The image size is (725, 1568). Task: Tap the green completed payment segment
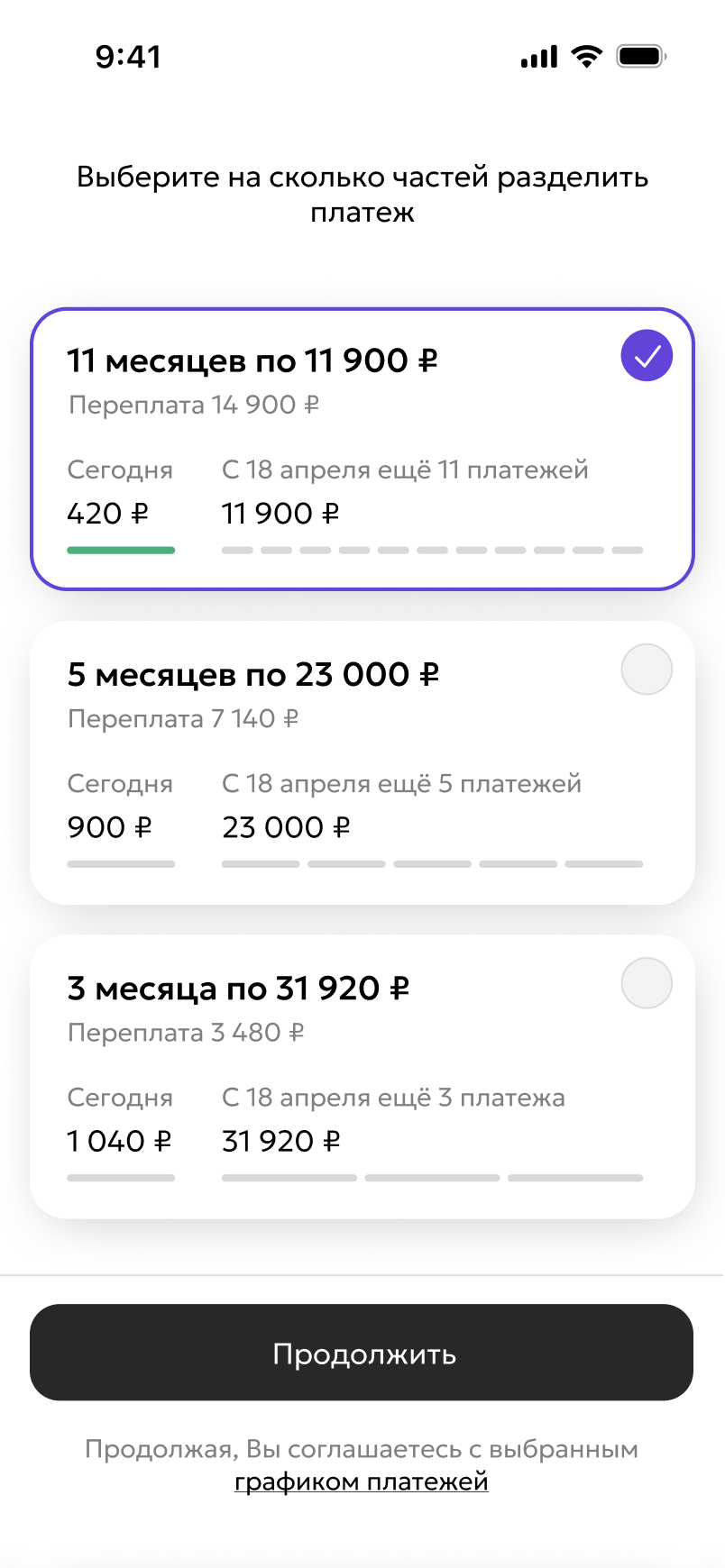pos(121,550)
